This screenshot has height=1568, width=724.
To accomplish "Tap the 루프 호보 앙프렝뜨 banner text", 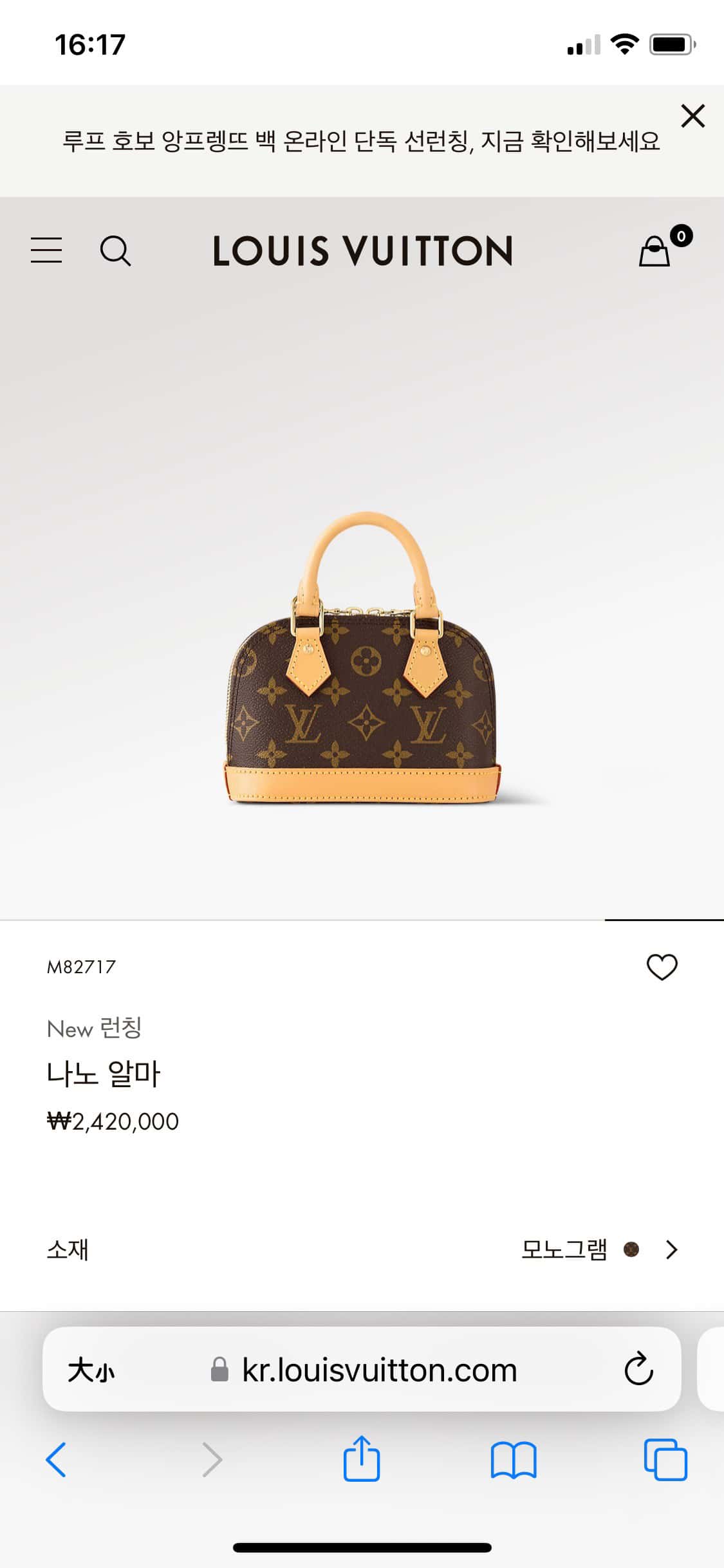I will [361, 141].
